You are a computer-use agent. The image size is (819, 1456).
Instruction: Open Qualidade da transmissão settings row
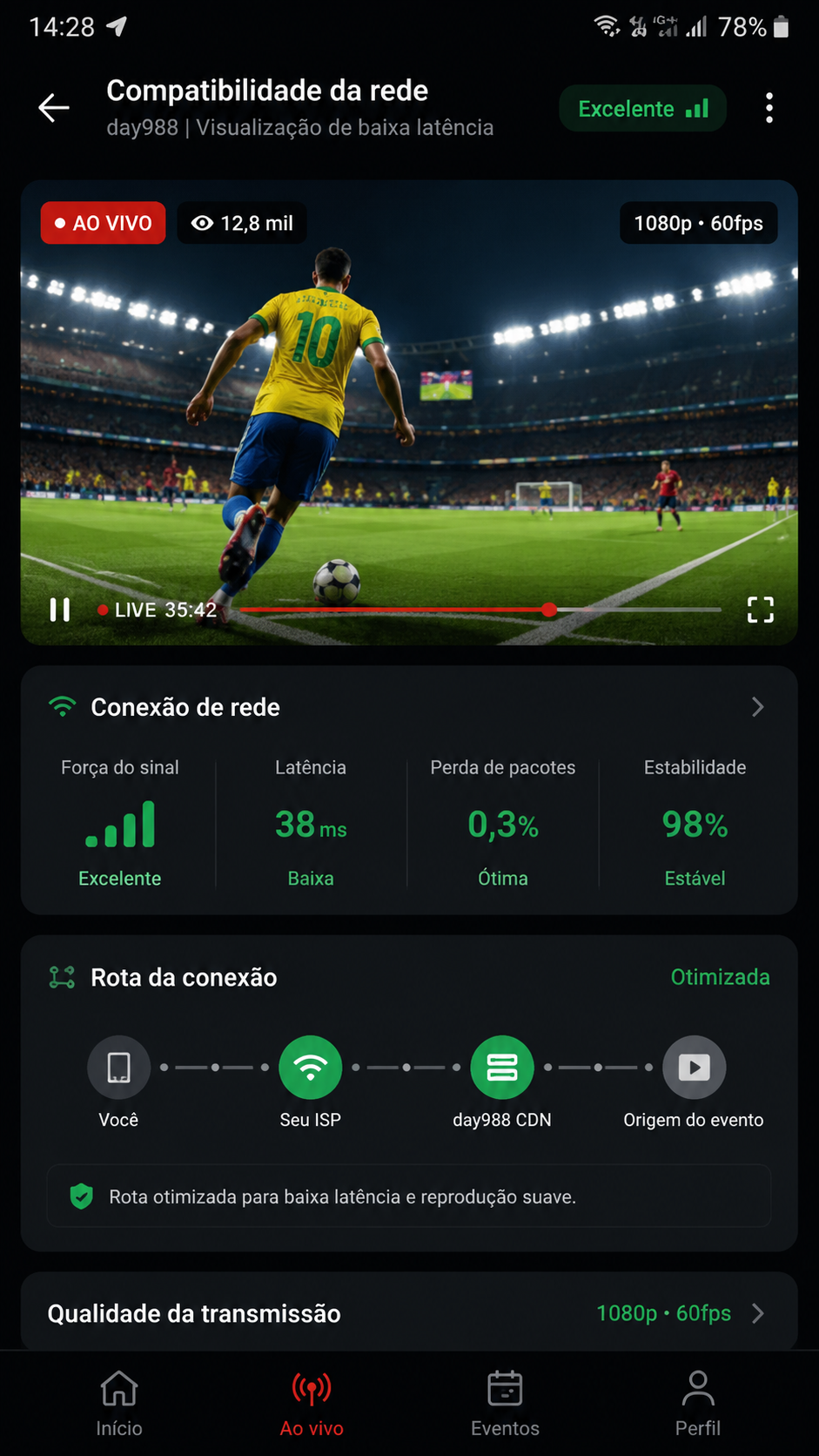tap(409, 1313)
